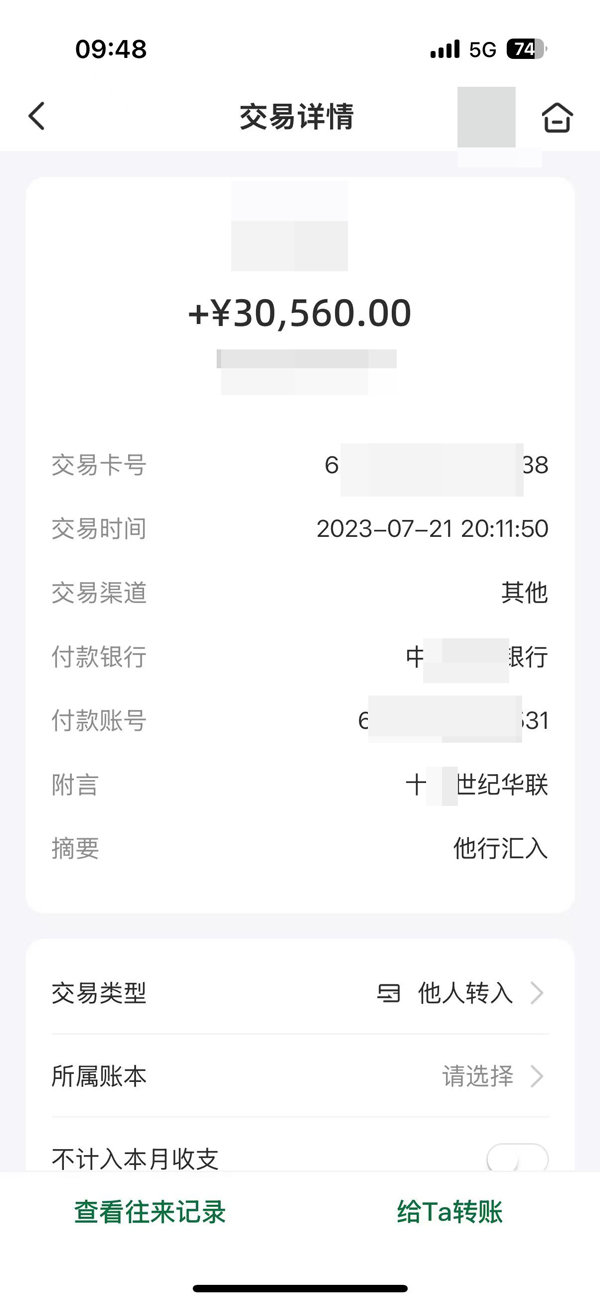Tap 给Ta转账 to transfer money
This screenshot has width=600, height=1304.
tap(450, 1212)
